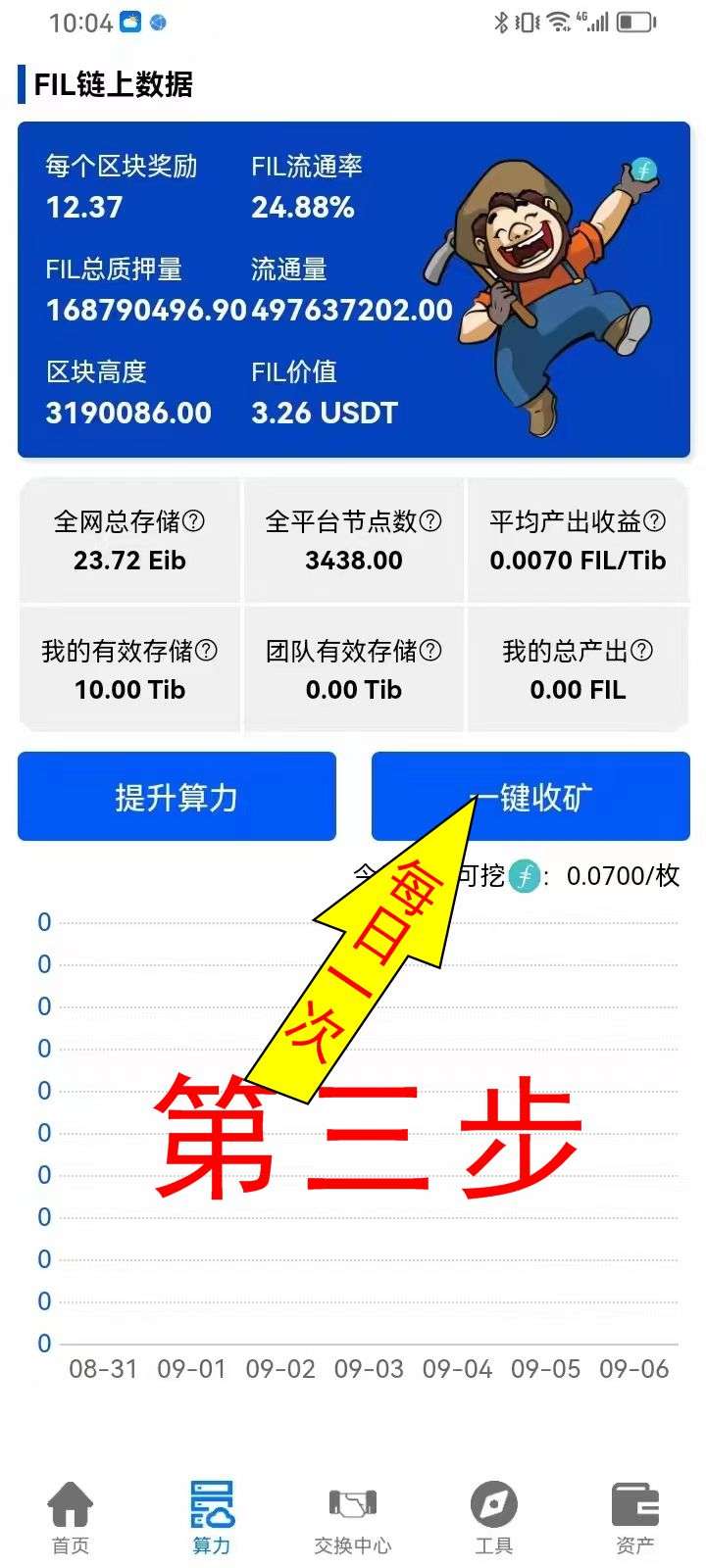Viewport: 706px width, 1568px height.
Task: Open the 工具 tab
Action: click(494, 1518)
